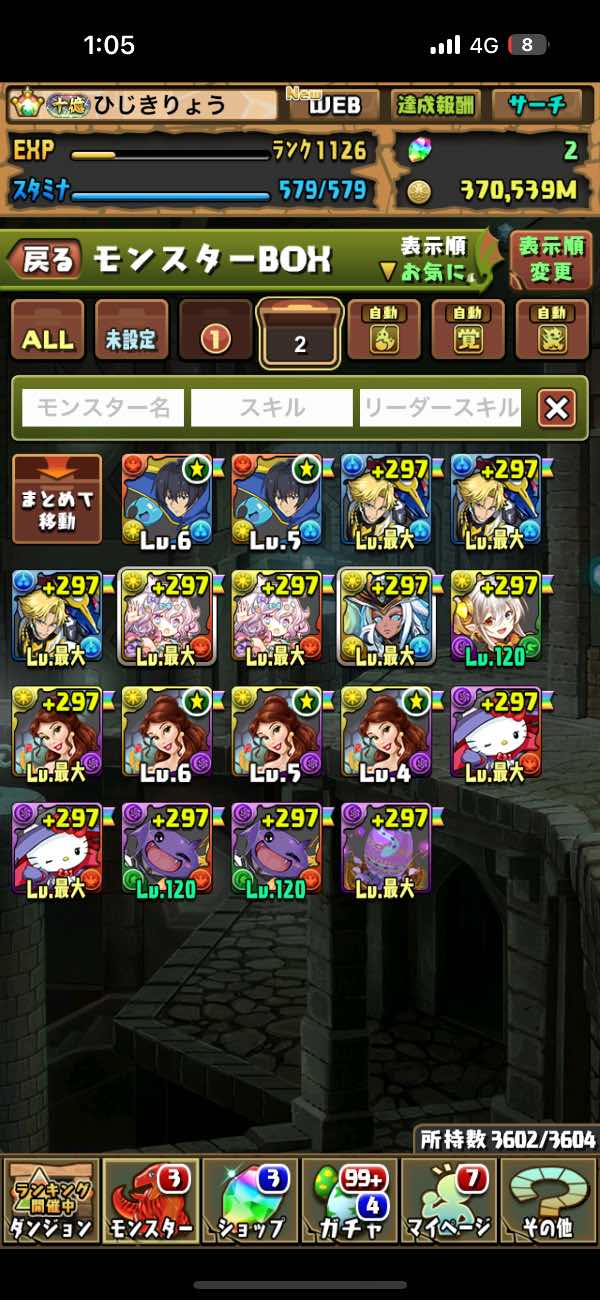The height and width of the screenshot is (1300, 600).
Task: Tap the リーダースキル search field
Action: (x=440, y=407)
